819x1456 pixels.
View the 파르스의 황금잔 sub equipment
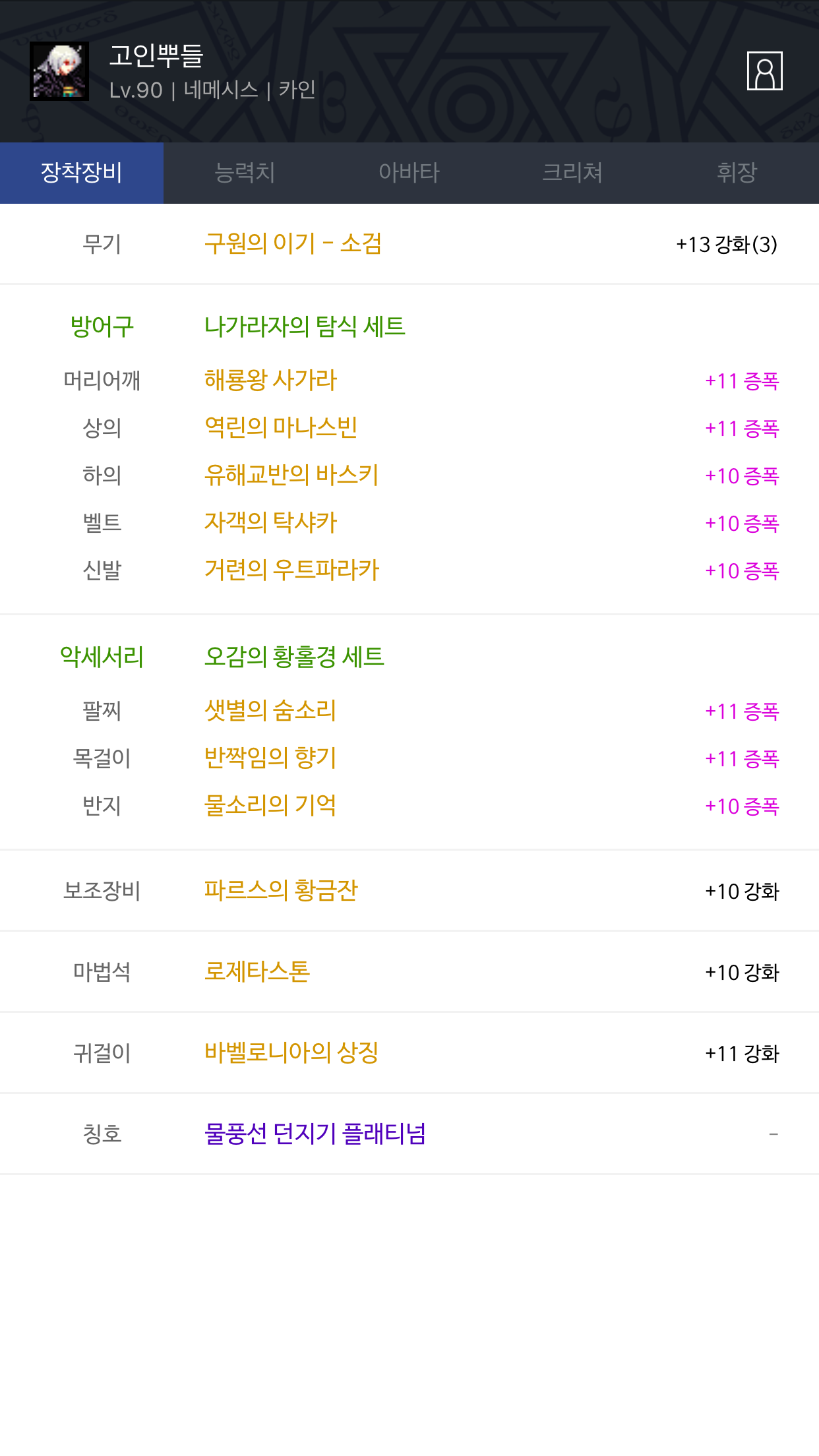[281, 890]
